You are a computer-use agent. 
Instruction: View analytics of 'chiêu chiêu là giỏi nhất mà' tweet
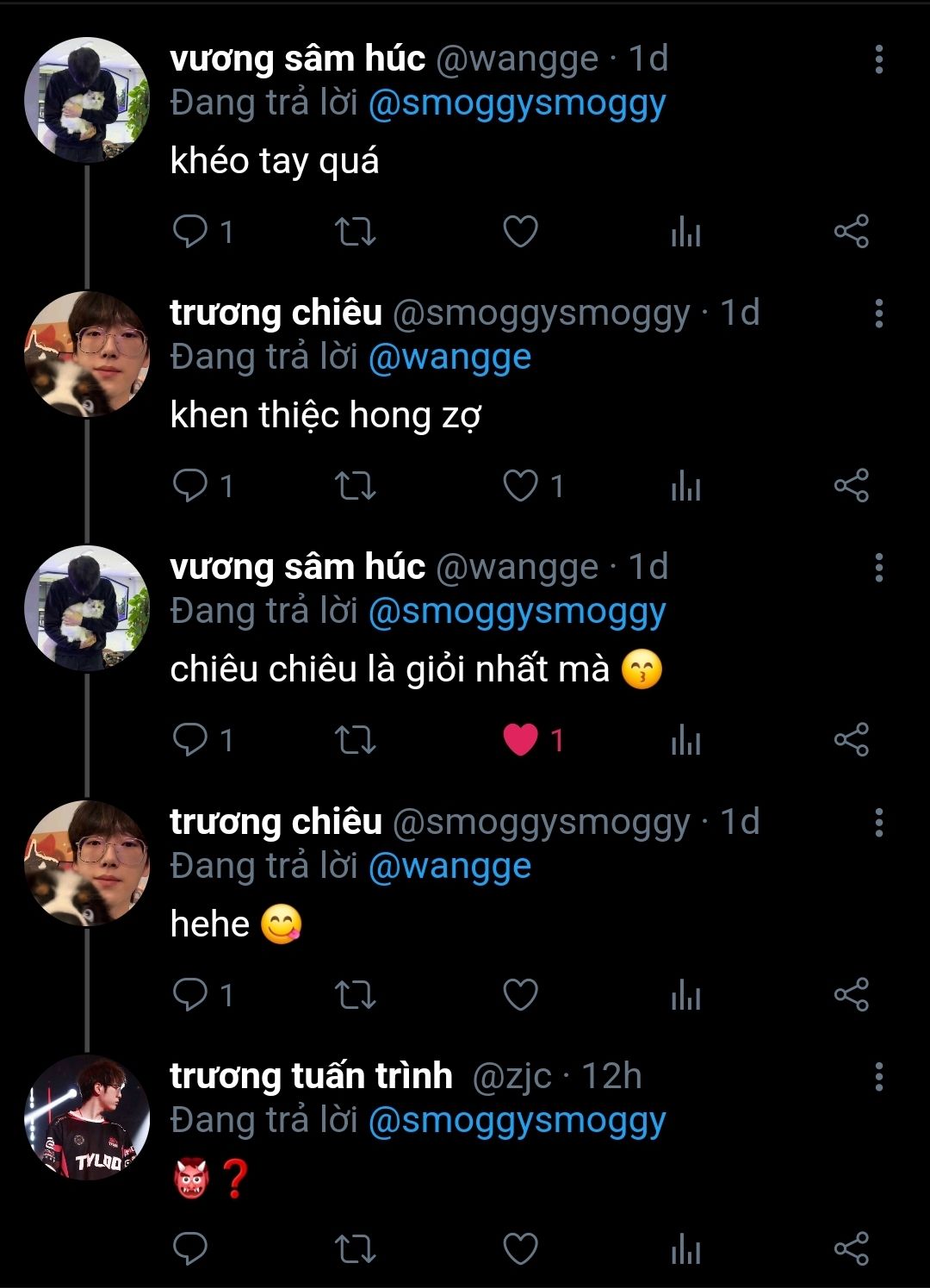pyautogui.click(x=685, y=740)
